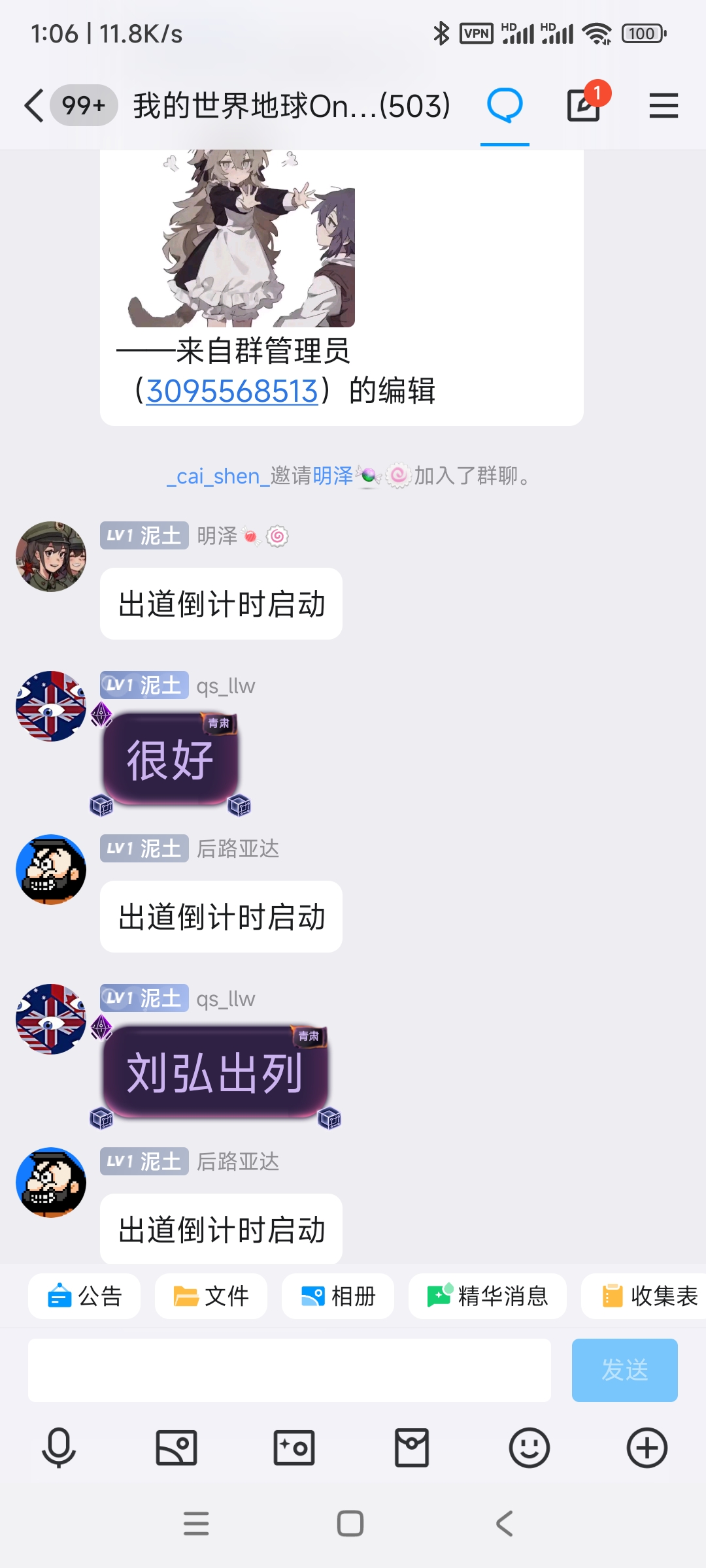Open the group posts icon with badge

(x=584, y=106)
